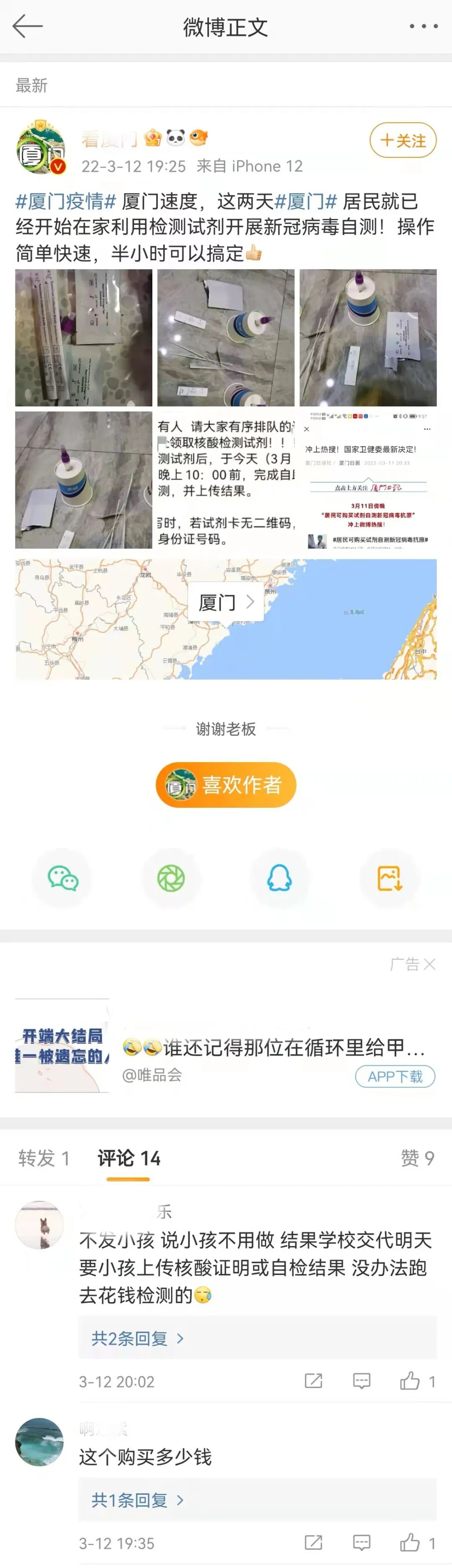The image size is (452, 1568).
Task: Share the post to WeChat
Action: click(x=63, y=878)
